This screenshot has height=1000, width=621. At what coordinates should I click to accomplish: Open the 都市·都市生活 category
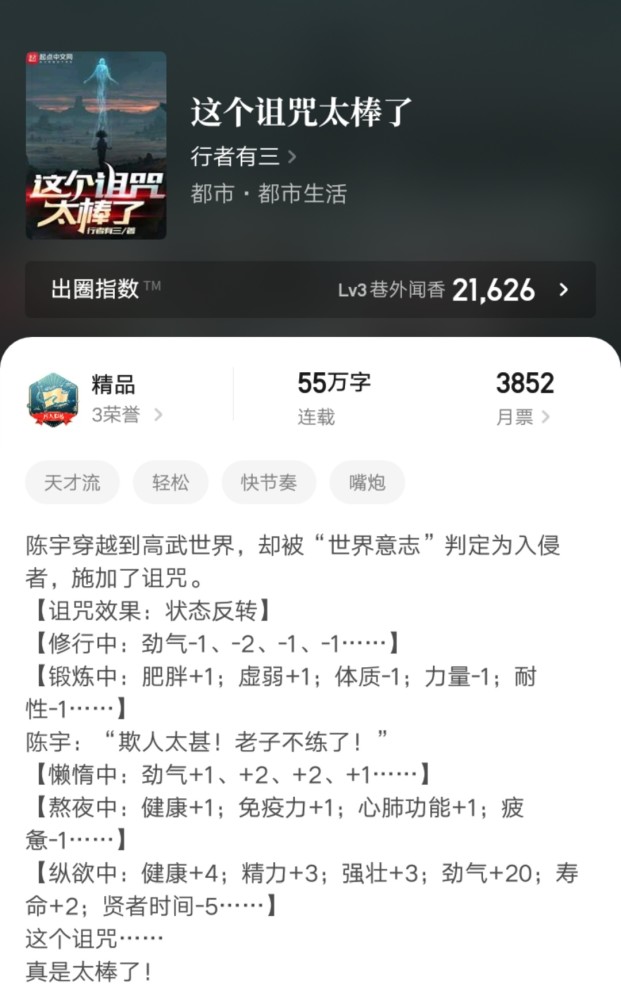click(268, 194)
